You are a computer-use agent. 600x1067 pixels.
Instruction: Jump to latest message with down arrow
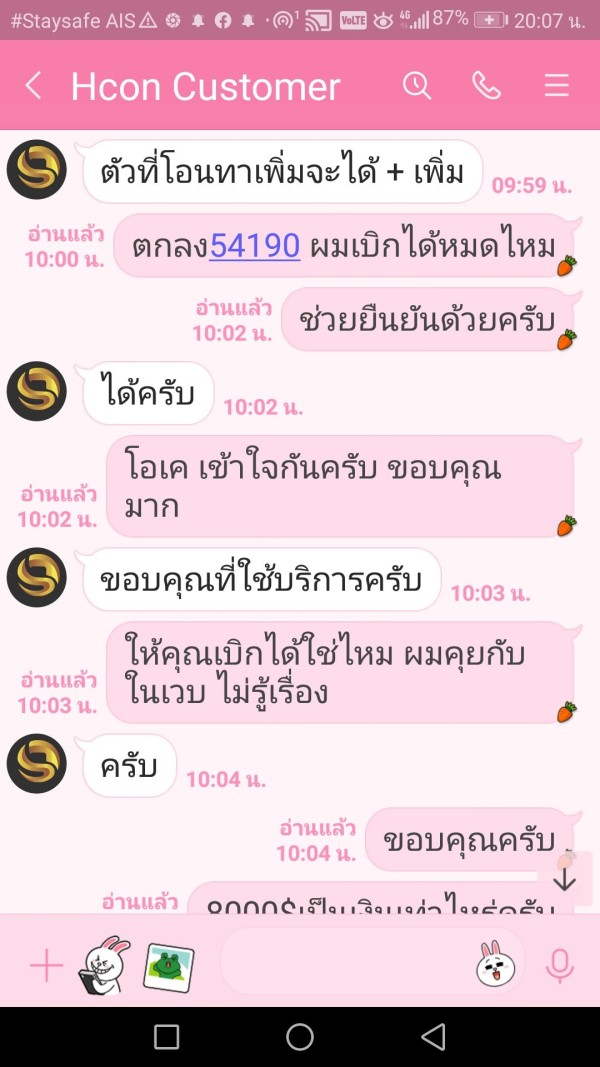coord(565,879)
